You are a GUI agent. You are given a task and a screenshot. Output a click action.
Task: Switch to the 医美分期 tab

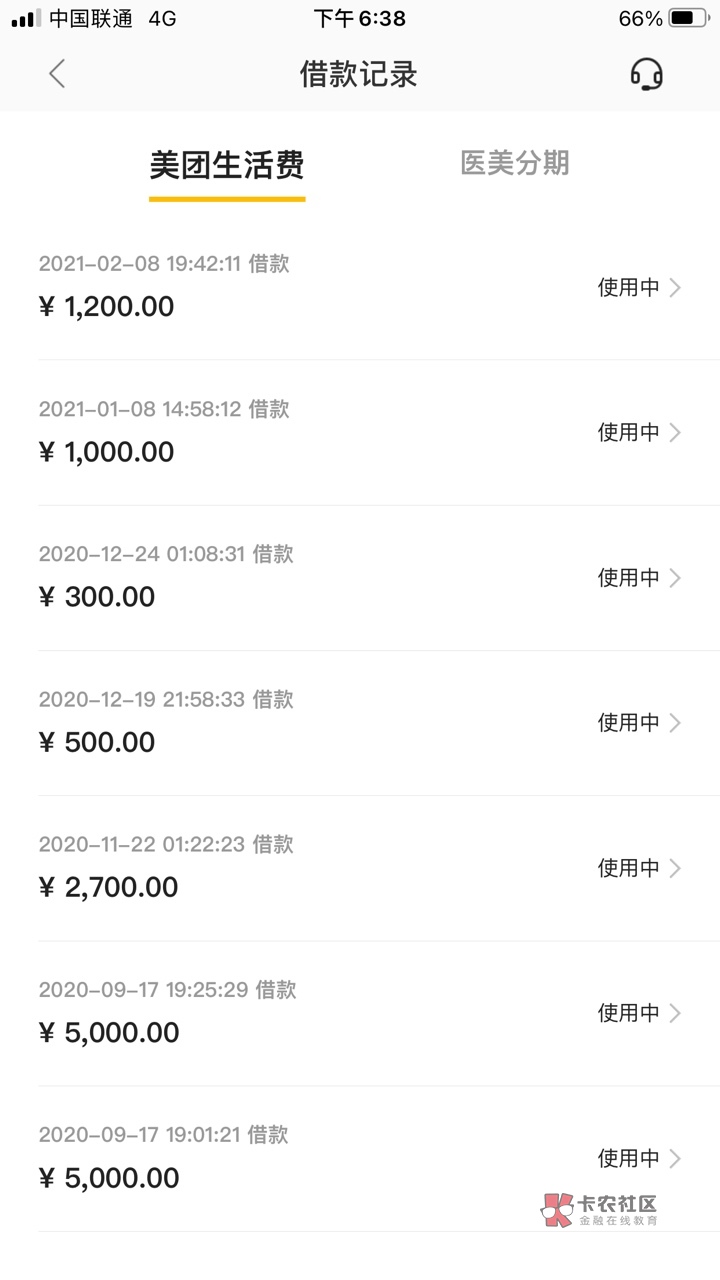tap(514, 163)
